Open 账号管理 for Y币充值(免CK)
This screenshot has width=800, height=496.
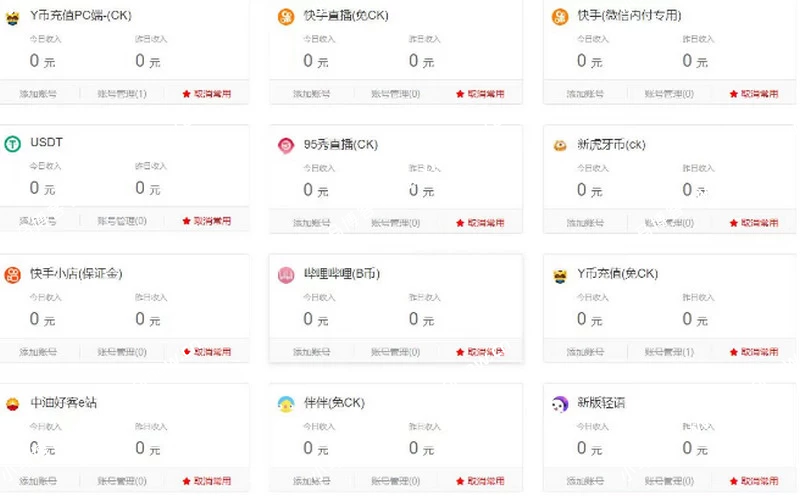(669, 352)
